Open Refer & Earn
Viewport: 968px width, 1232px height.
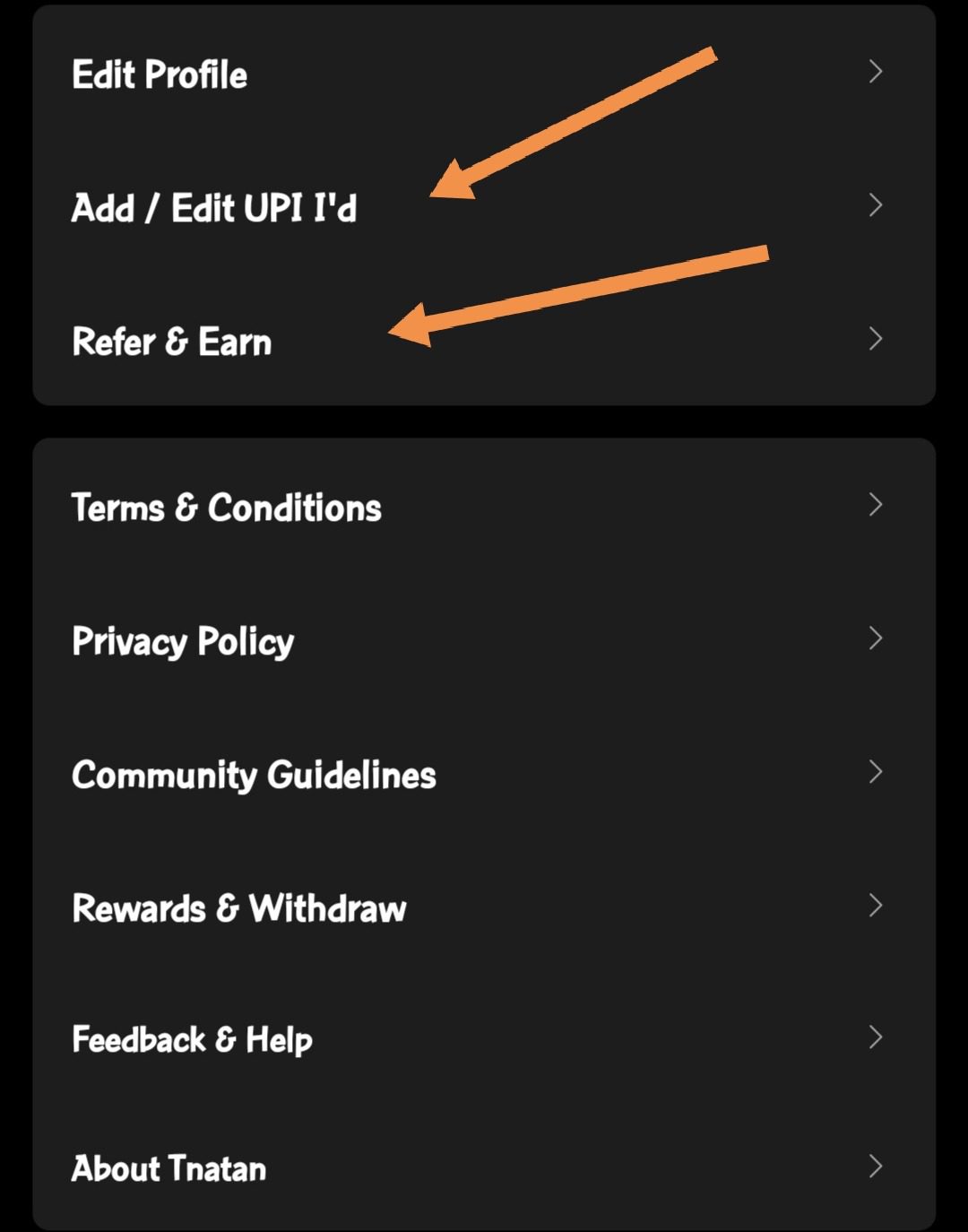pyautogui.click(x=171, y=342)
